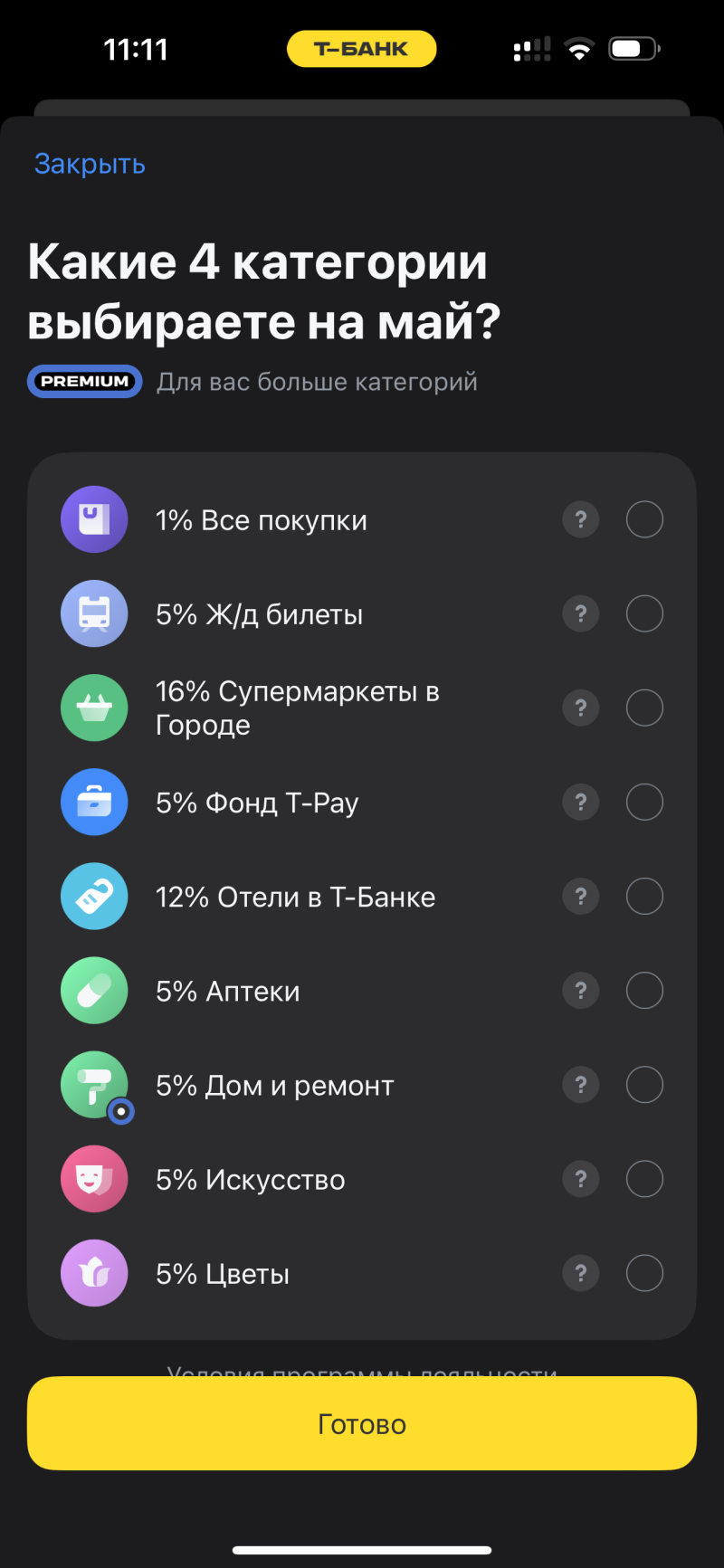Open help info for Все покупки

(581, 520)
